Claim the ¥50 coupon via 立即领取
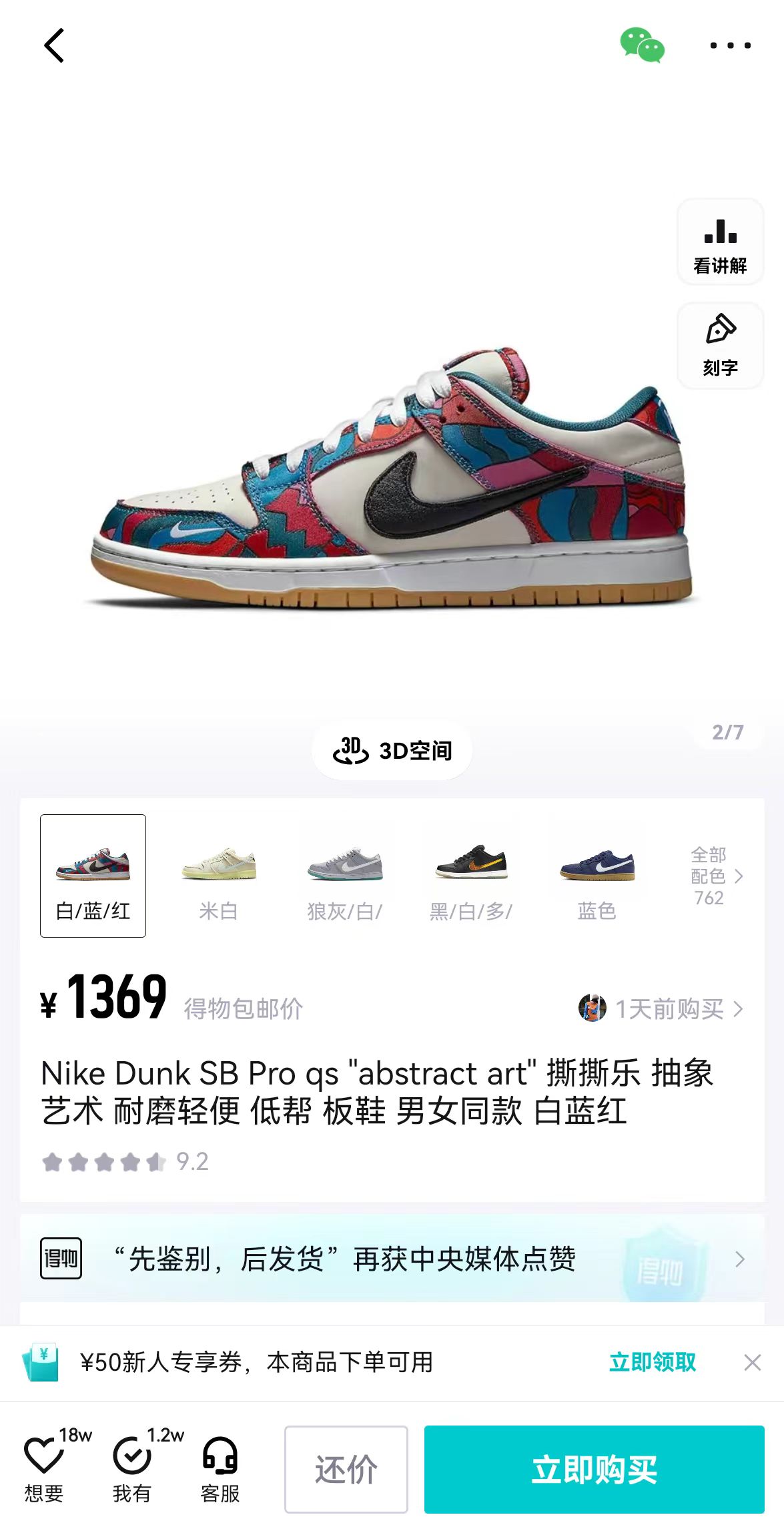 [653, 1362]
